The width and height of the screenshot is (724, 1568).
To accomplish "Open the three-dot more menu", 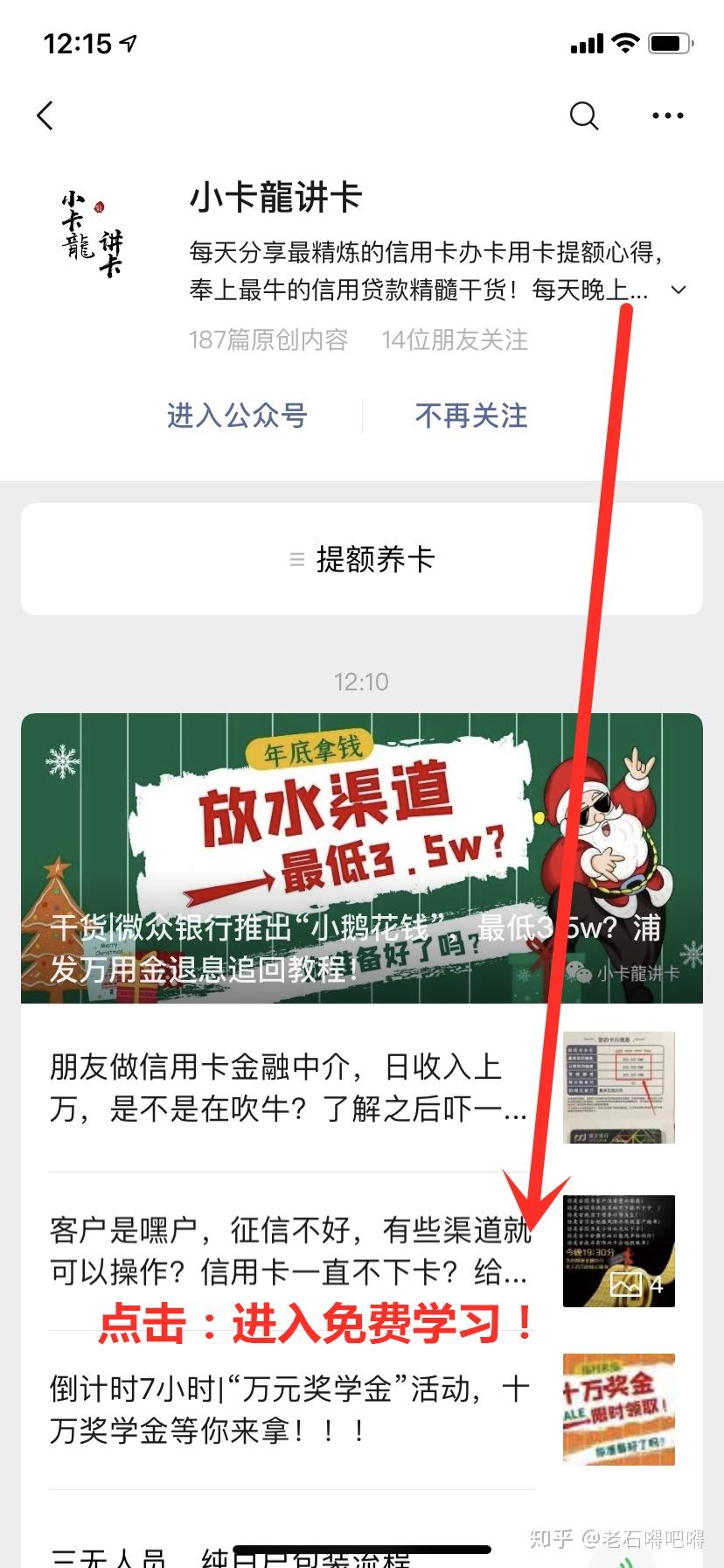I will (x=668, y=115).
